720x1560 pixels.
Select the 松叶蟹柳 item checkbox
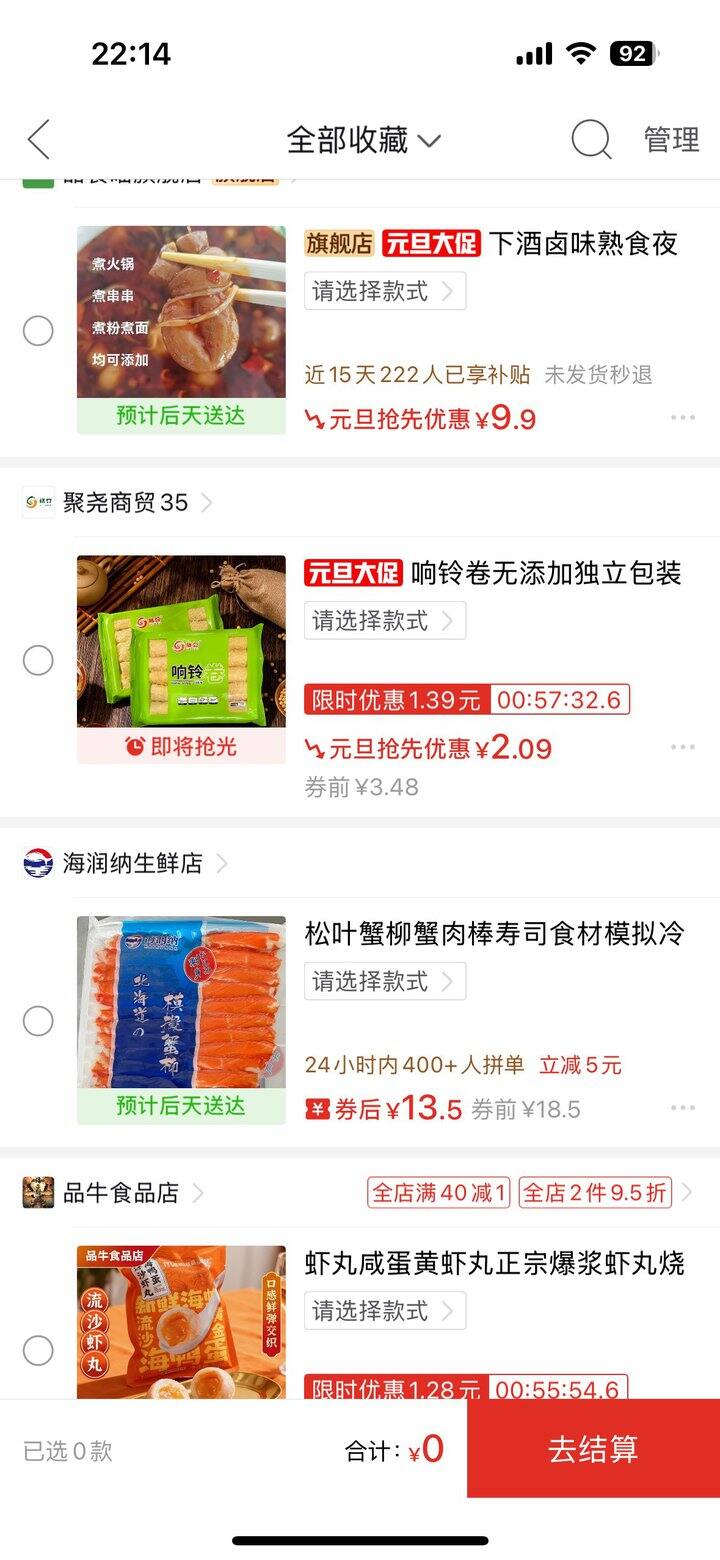click(x=38, y=1021)
